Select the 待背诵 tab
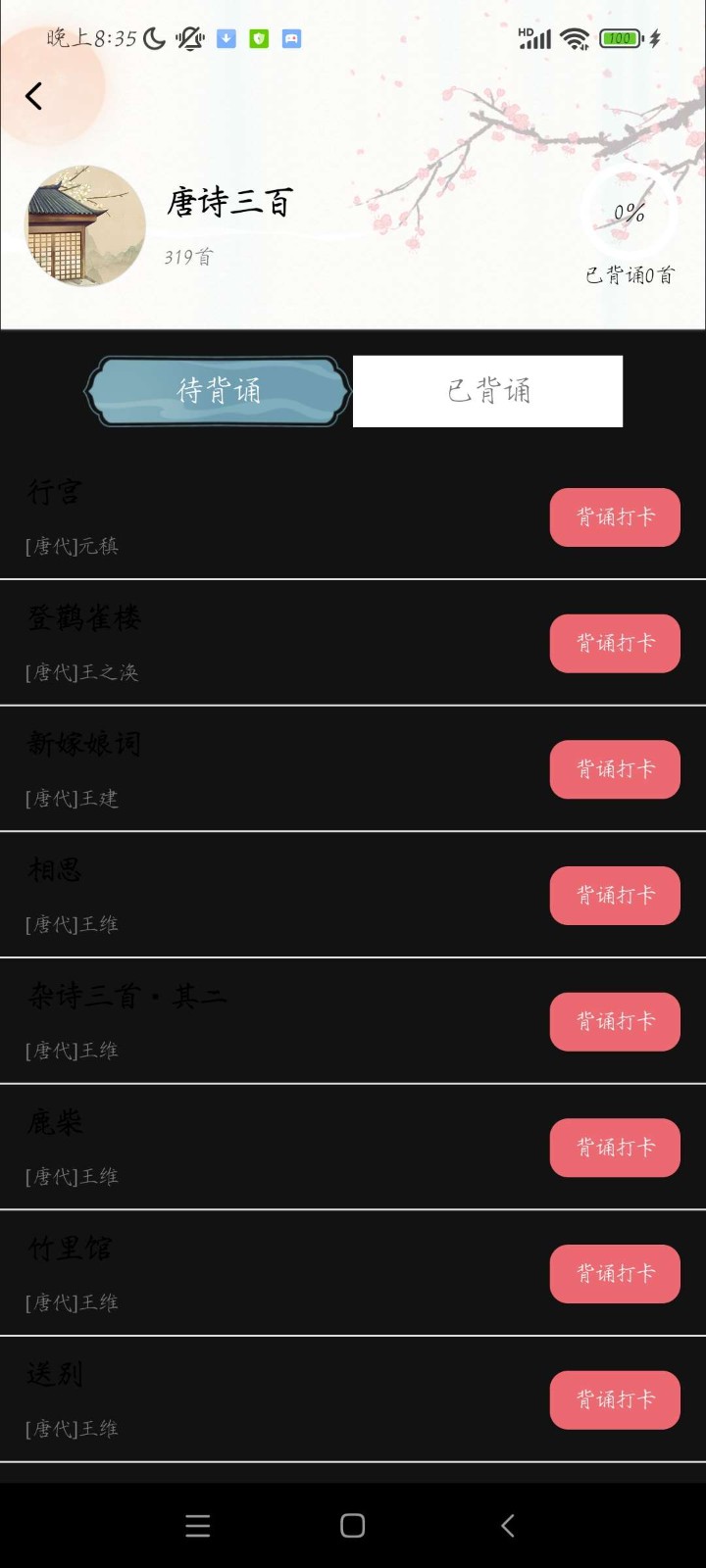The width and height of the screenshot is (706, 1568). 218,391
